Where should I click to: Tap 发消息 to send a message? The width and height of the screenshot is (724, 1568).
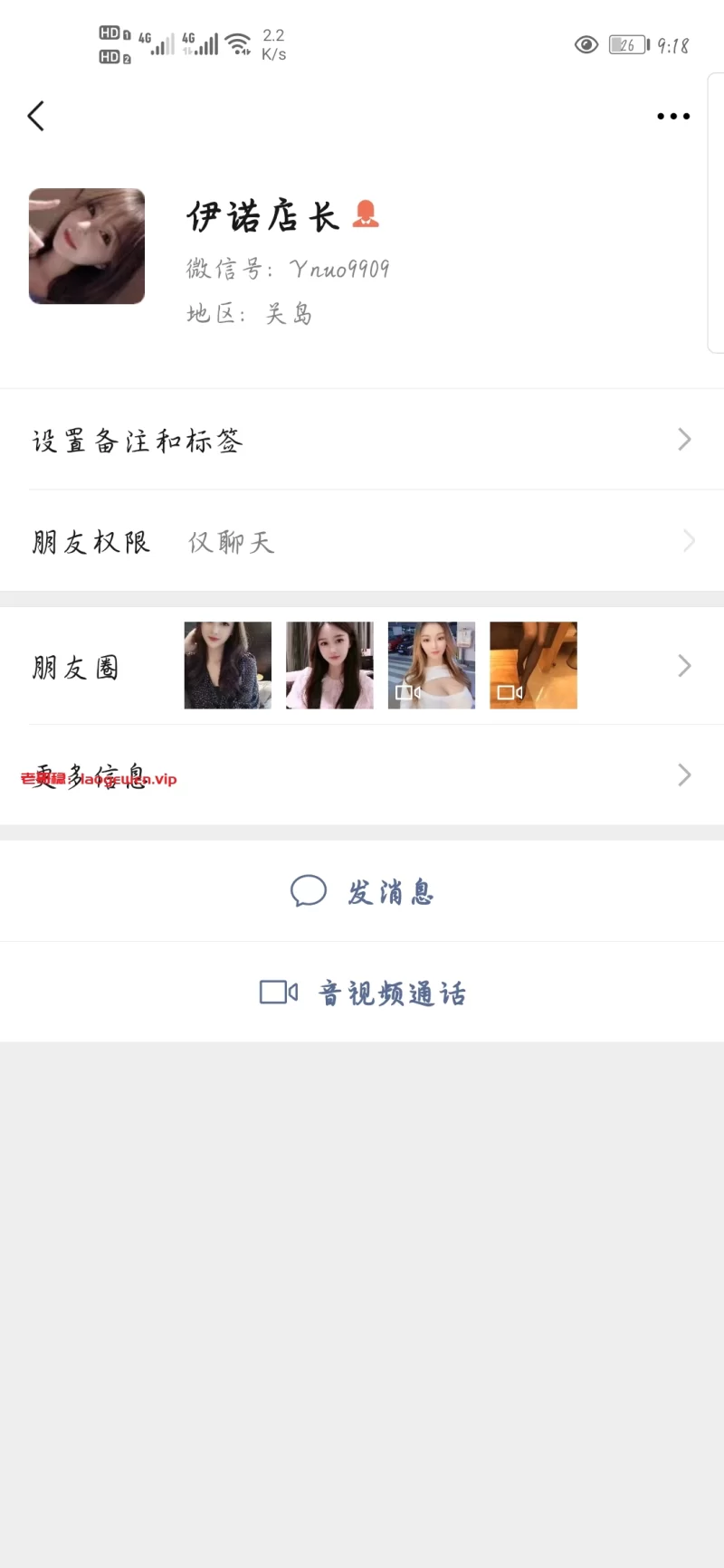[x=362, y=892]
